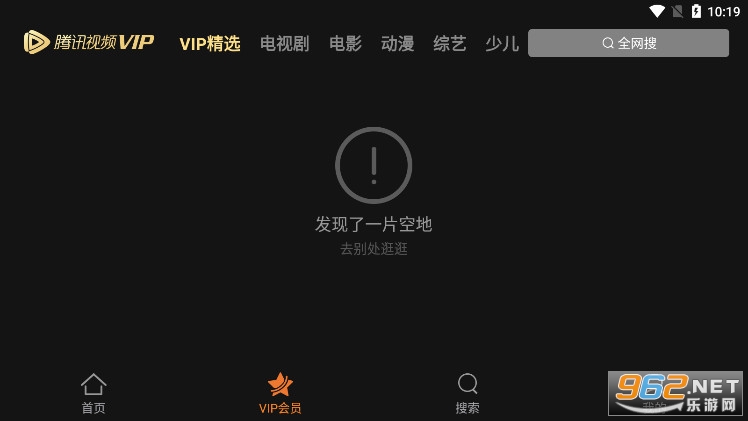Open the 电影 tab

click(x=345, y=44)
